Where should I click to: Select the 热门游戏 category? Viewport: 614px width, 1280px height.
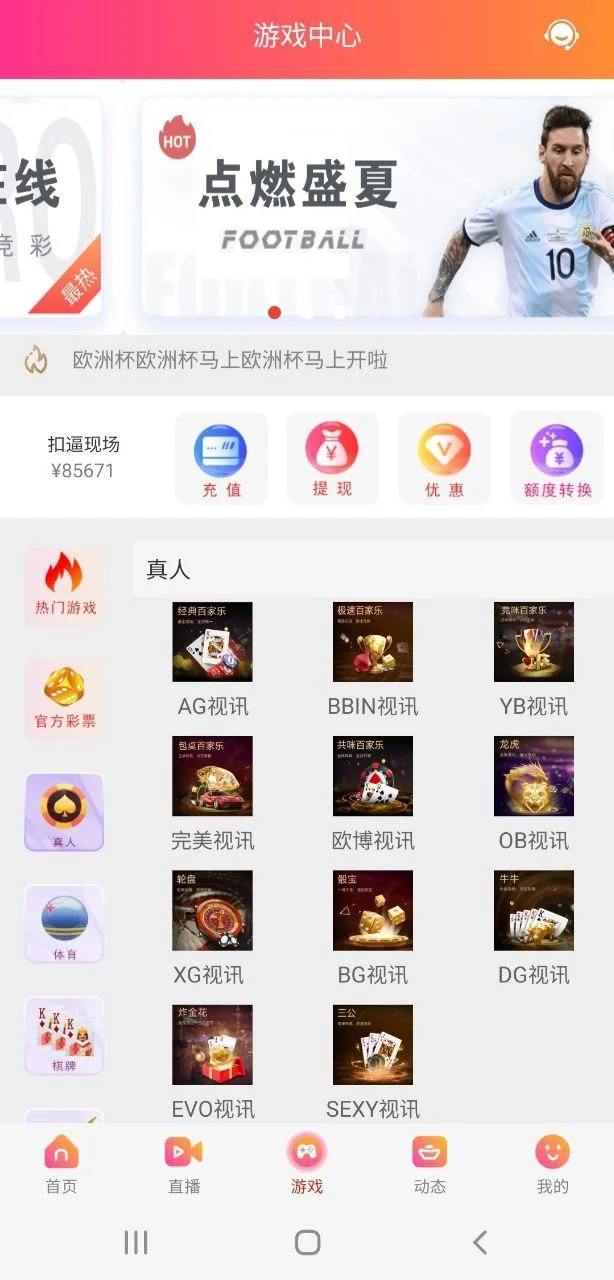(x=65, y=586)
